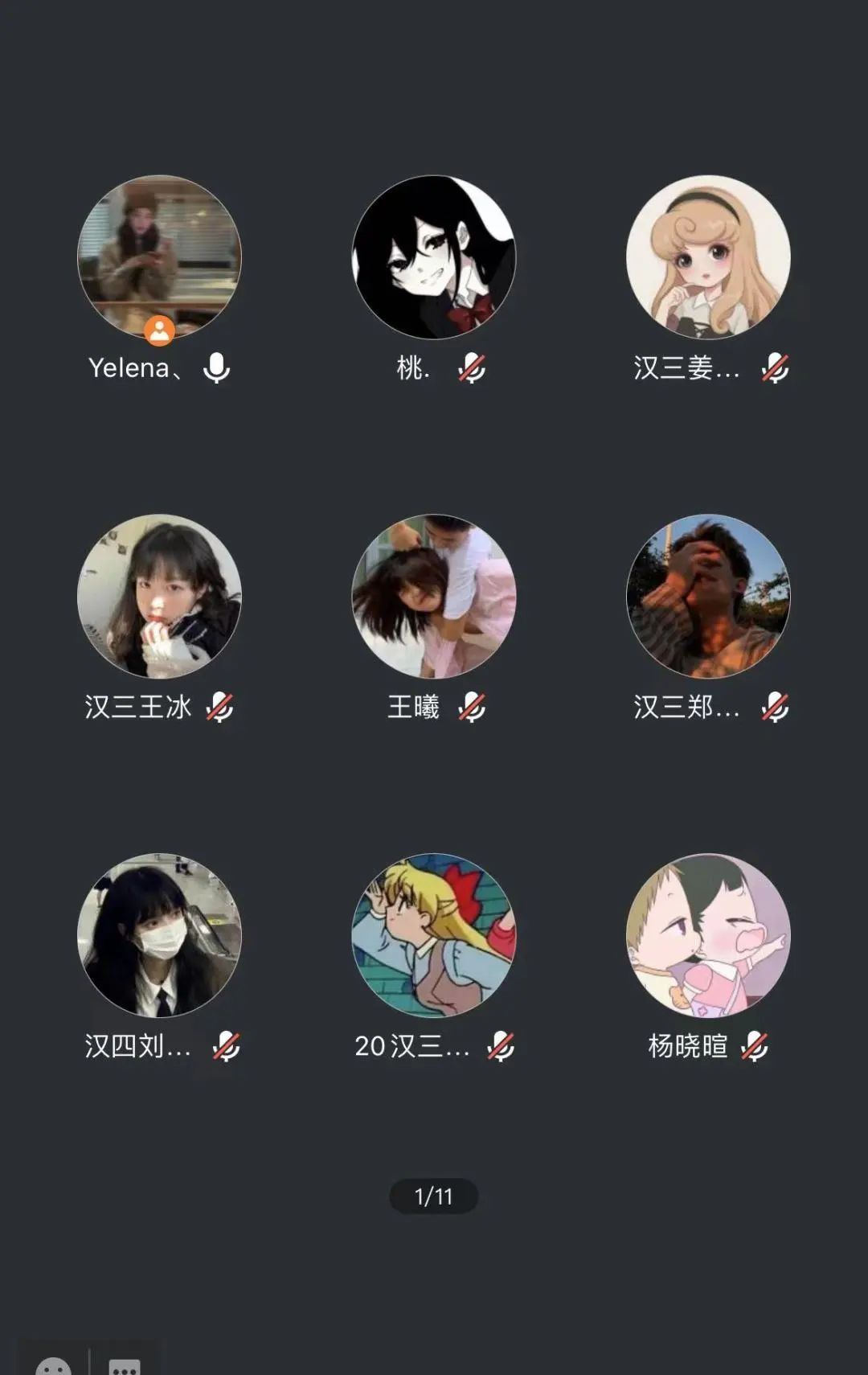Open Yelena's participant tile
Viewport: 868px width, 1375px height.
tap(159, 257)
